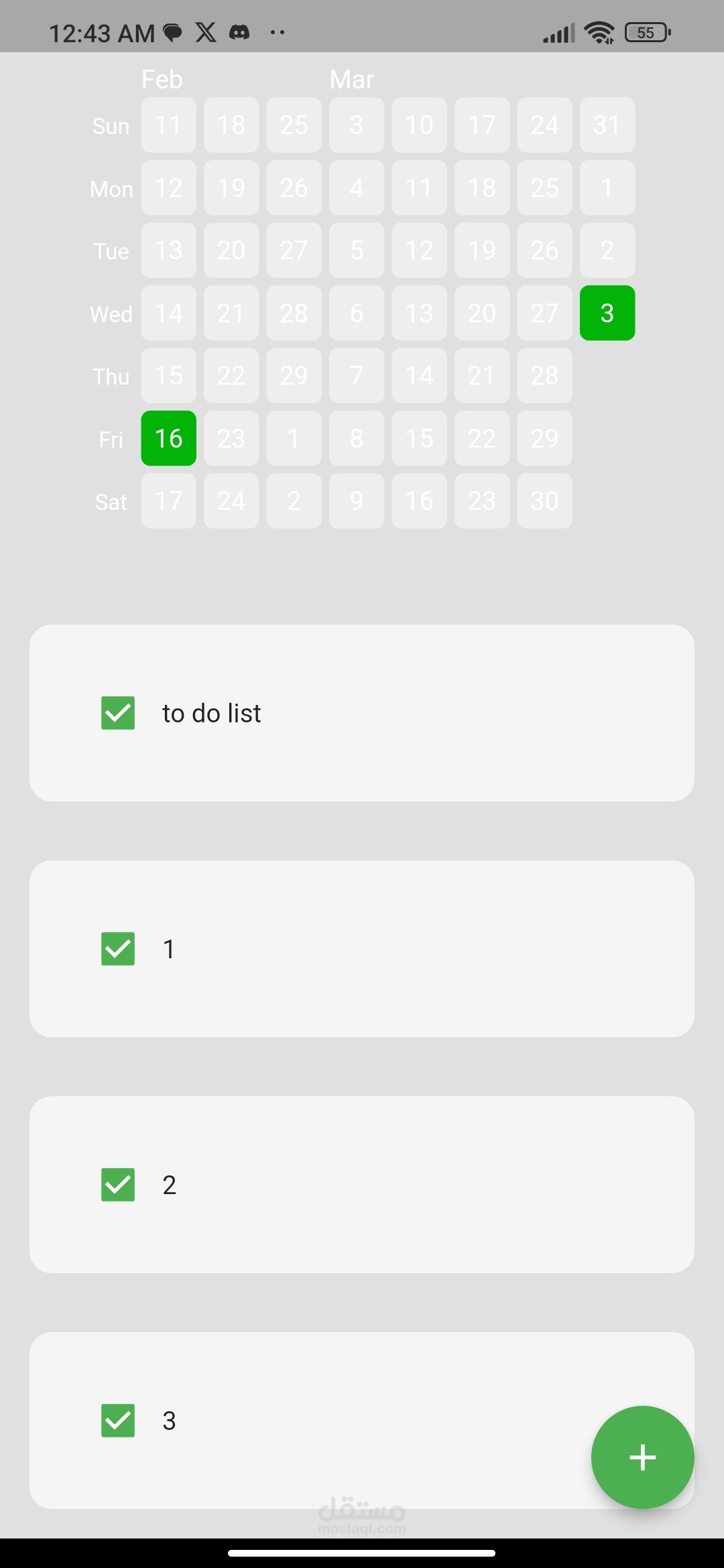Screen dimensions: 724x1568
Task: Select the highlighted Friday 16 date
Action: point(169,438)
